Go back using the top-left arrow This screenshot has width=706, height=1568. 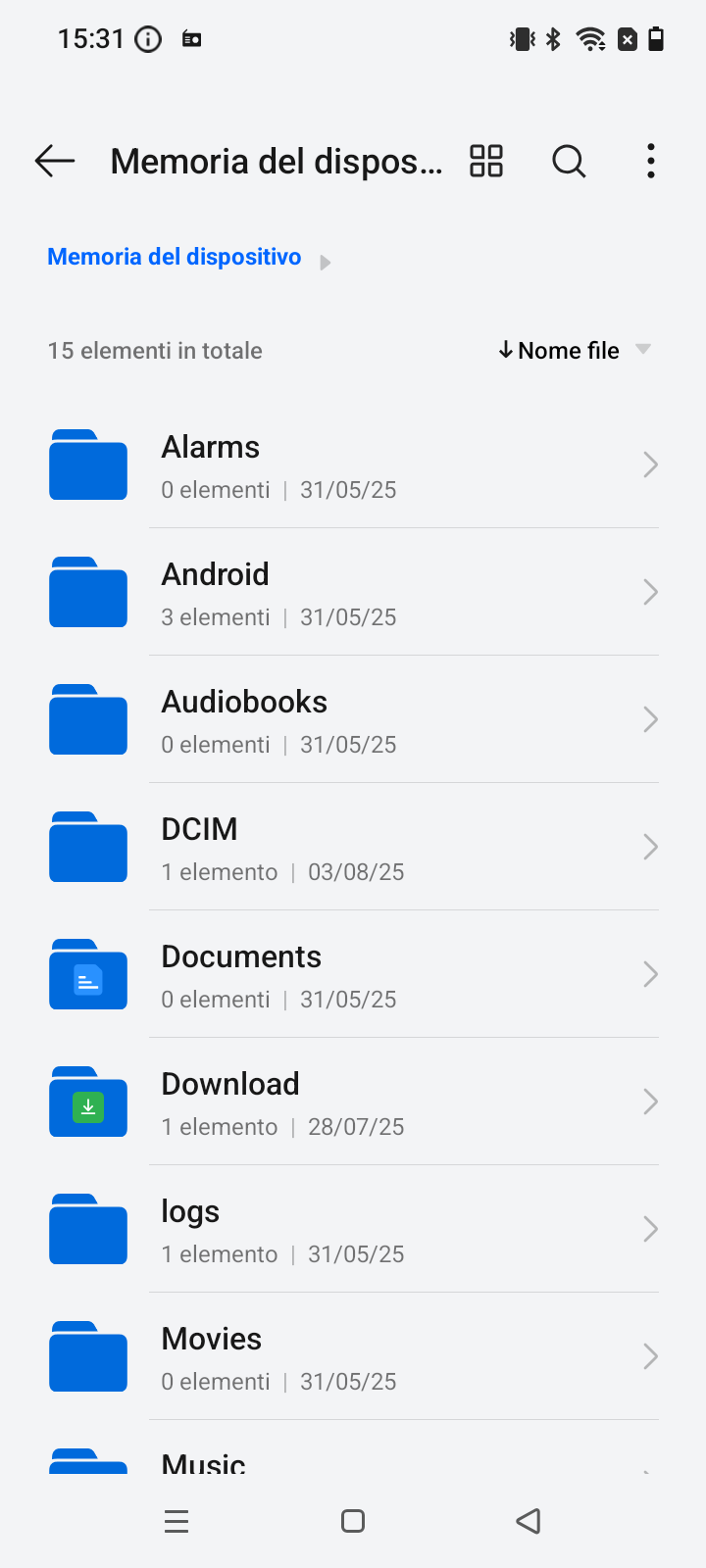click(55, 161)
